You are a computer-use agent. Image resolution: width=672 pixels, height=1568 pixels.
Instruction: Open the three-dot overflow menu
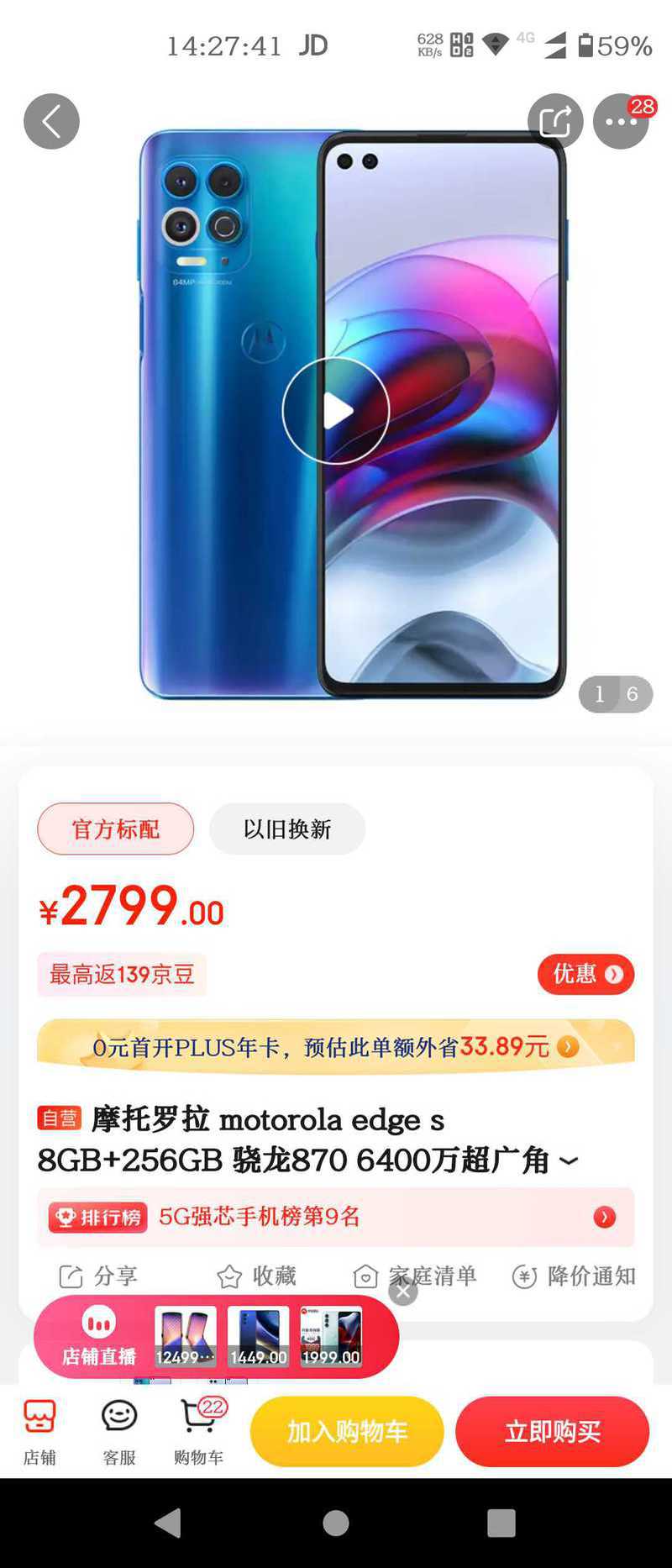coord(621,122)
